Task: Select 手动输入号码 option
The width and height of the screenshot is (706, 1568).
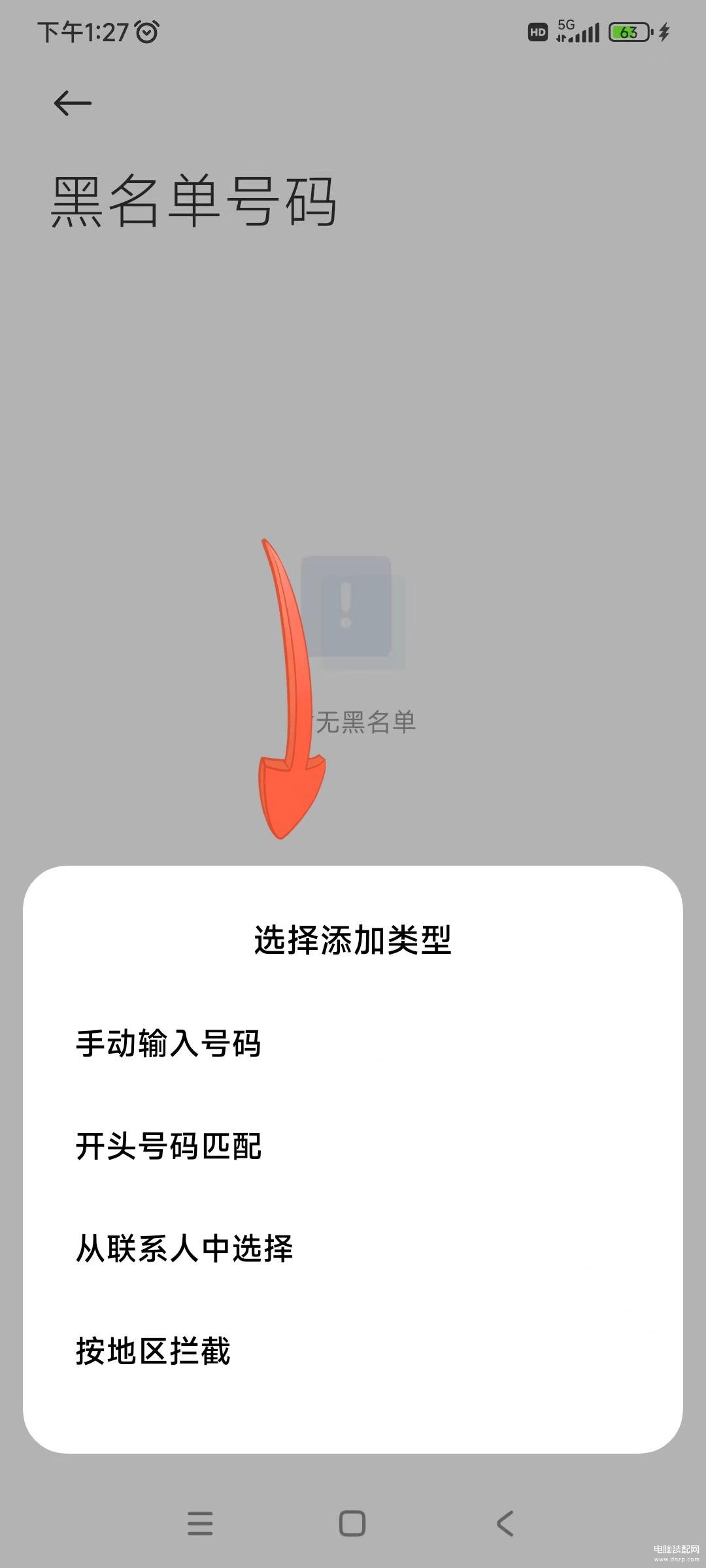Action: pos(353,1043)
